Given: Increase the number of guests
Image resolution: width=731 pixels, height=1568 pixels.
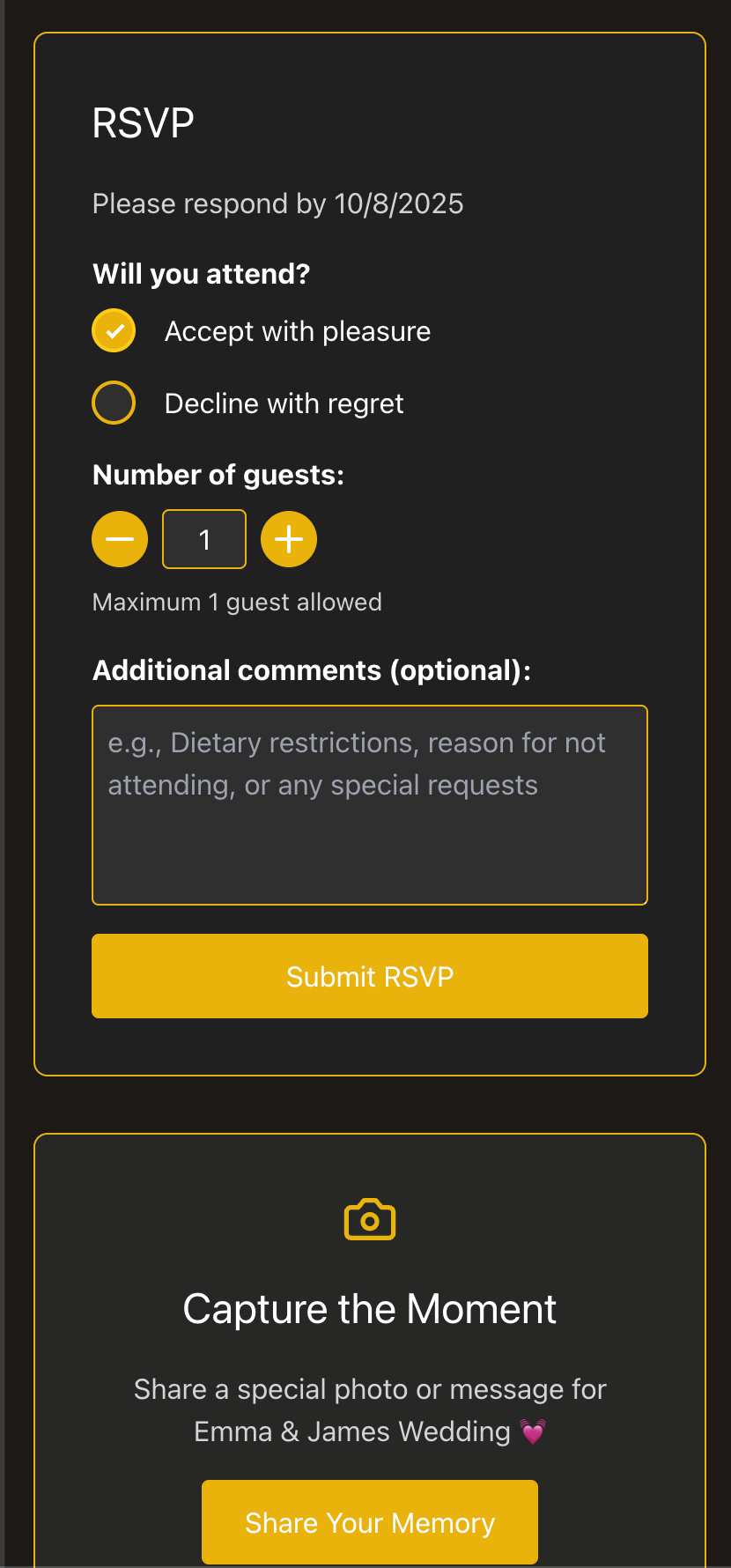Looking at the screenshot, I should [x=289, y=539].
